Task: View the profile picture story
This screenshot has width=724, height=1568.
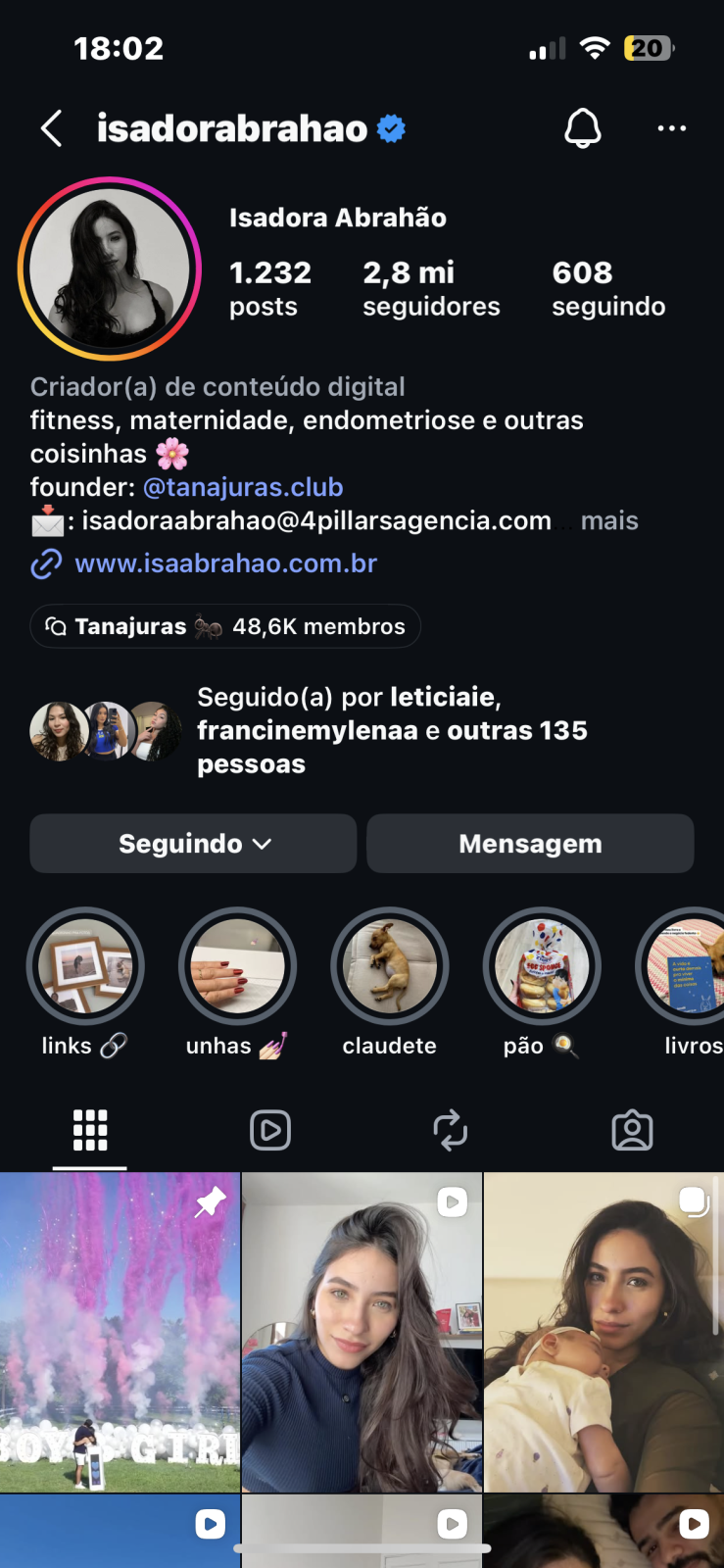Action: [x=110, y=269]
